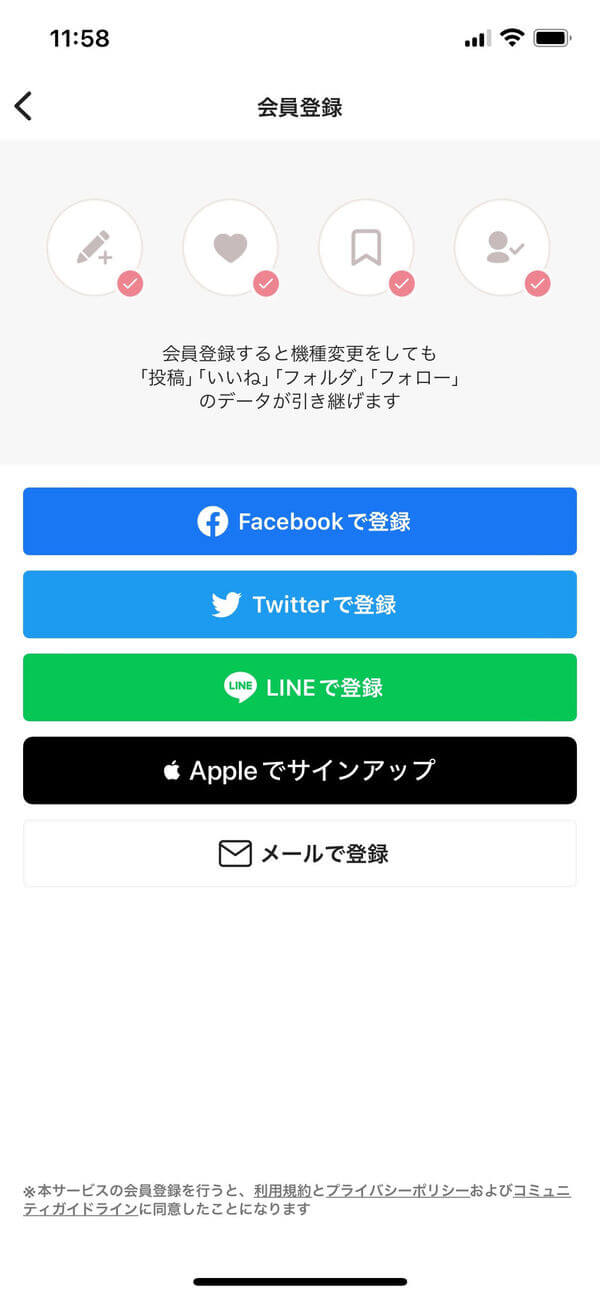Register with Facebook
Viewport: 600px width, 1298px height.
coord(300,521)
